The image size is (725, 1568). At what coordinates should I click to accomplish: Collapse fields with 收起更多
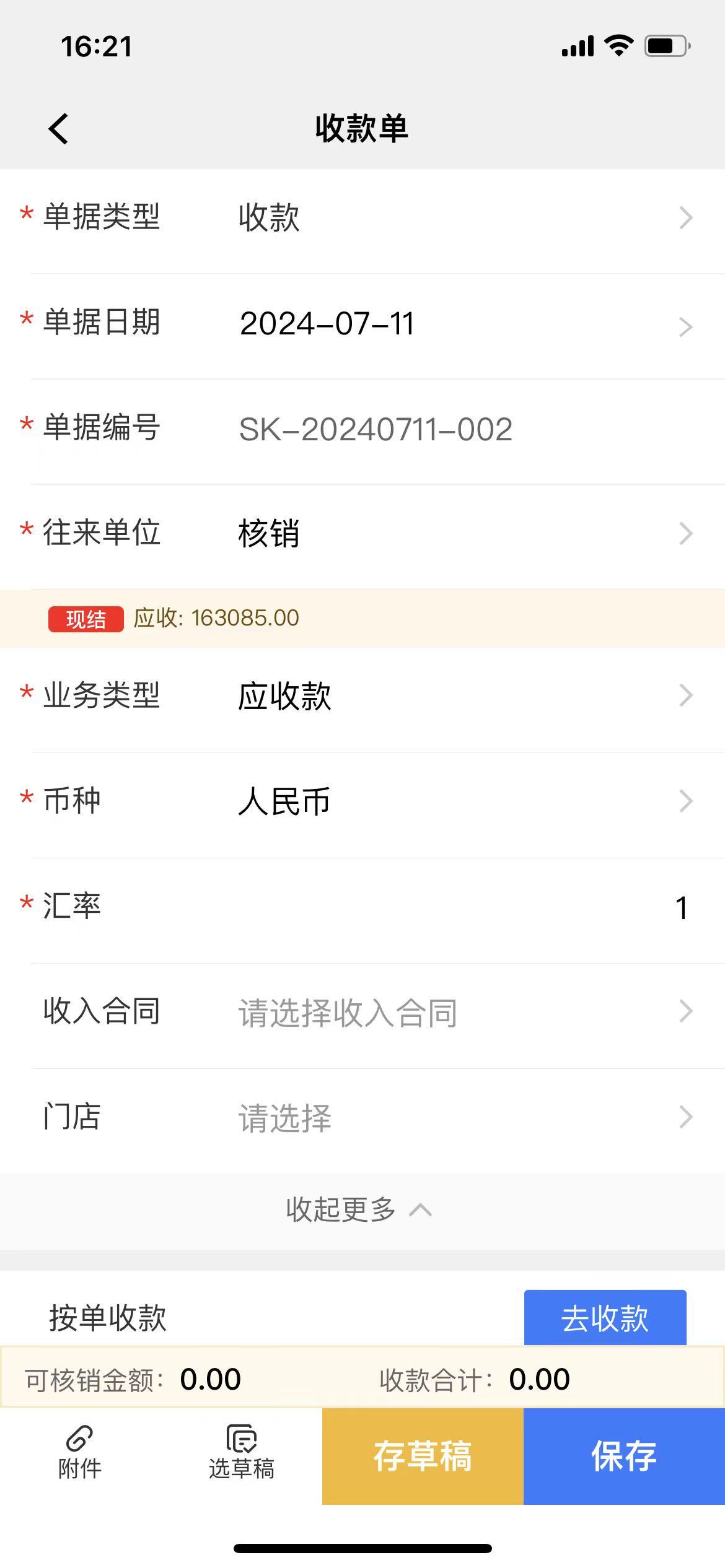tap(359, 1210)
